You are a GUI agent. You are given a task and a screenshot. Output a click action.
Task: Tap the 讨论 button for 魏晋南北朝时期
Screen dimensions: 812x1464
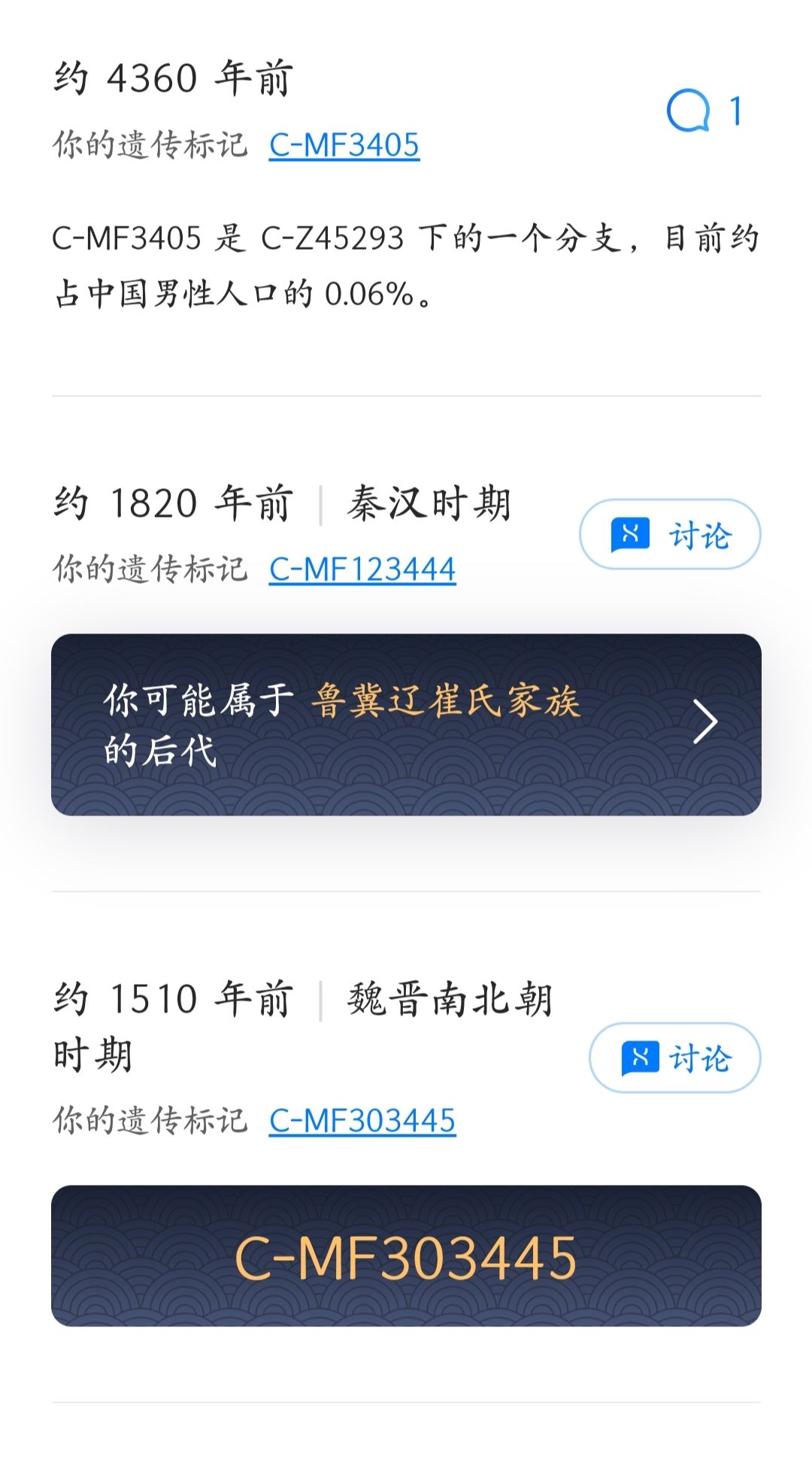pyautogui.click(x=674, y=1058)
